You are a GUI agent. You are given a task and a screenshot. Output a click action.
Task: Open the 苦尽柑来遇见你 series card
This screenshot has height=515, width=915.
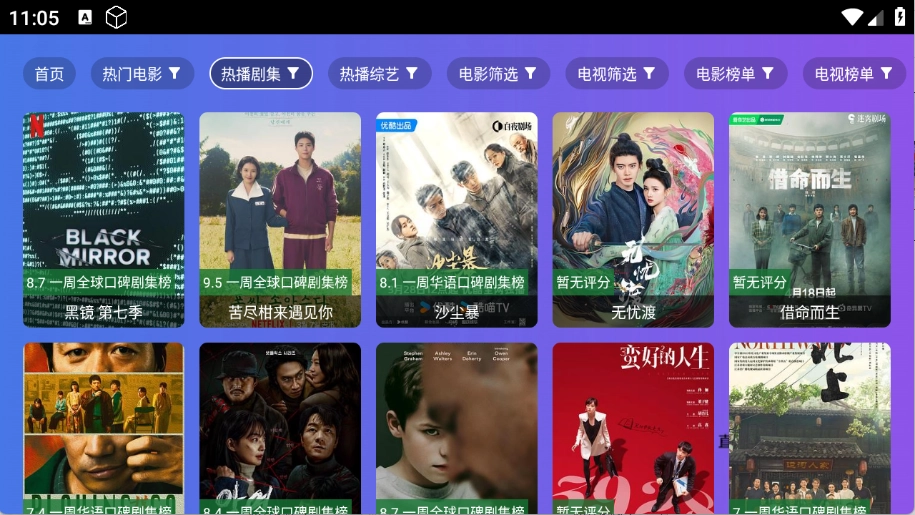tap(280, 219)
